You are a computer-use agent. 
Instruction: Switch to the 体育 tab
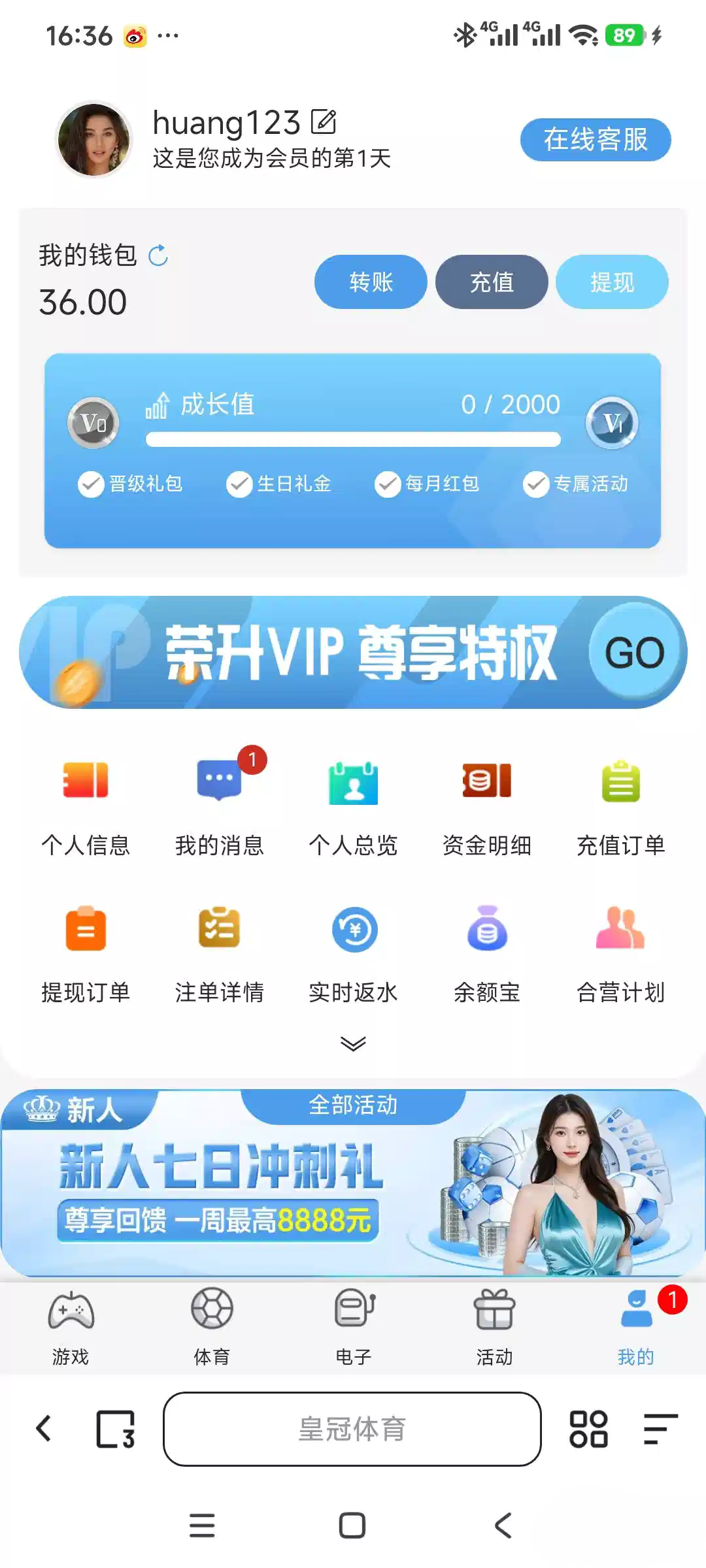[212, 1326]
